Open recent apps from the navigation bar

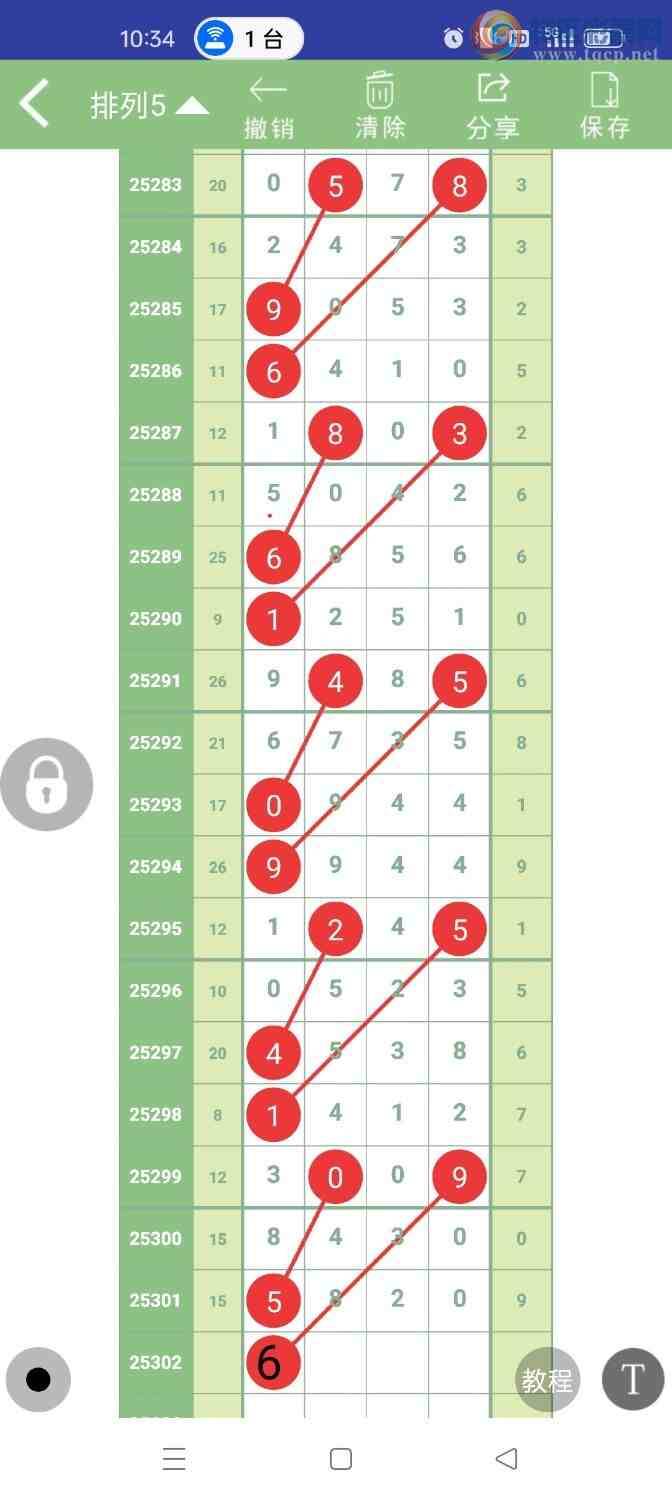[x=174, y=1459]
